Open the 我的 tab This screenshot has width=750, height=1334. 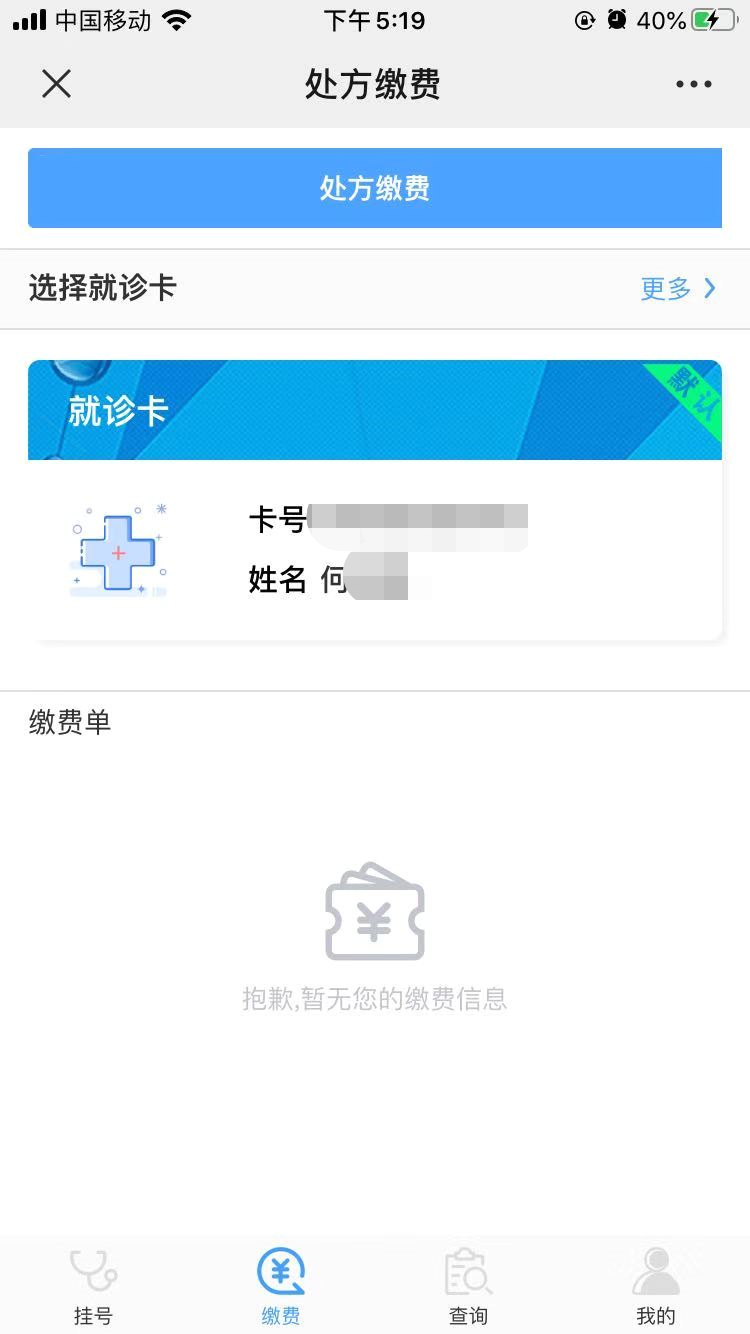pyautogui.click(x=656, y=1287)
